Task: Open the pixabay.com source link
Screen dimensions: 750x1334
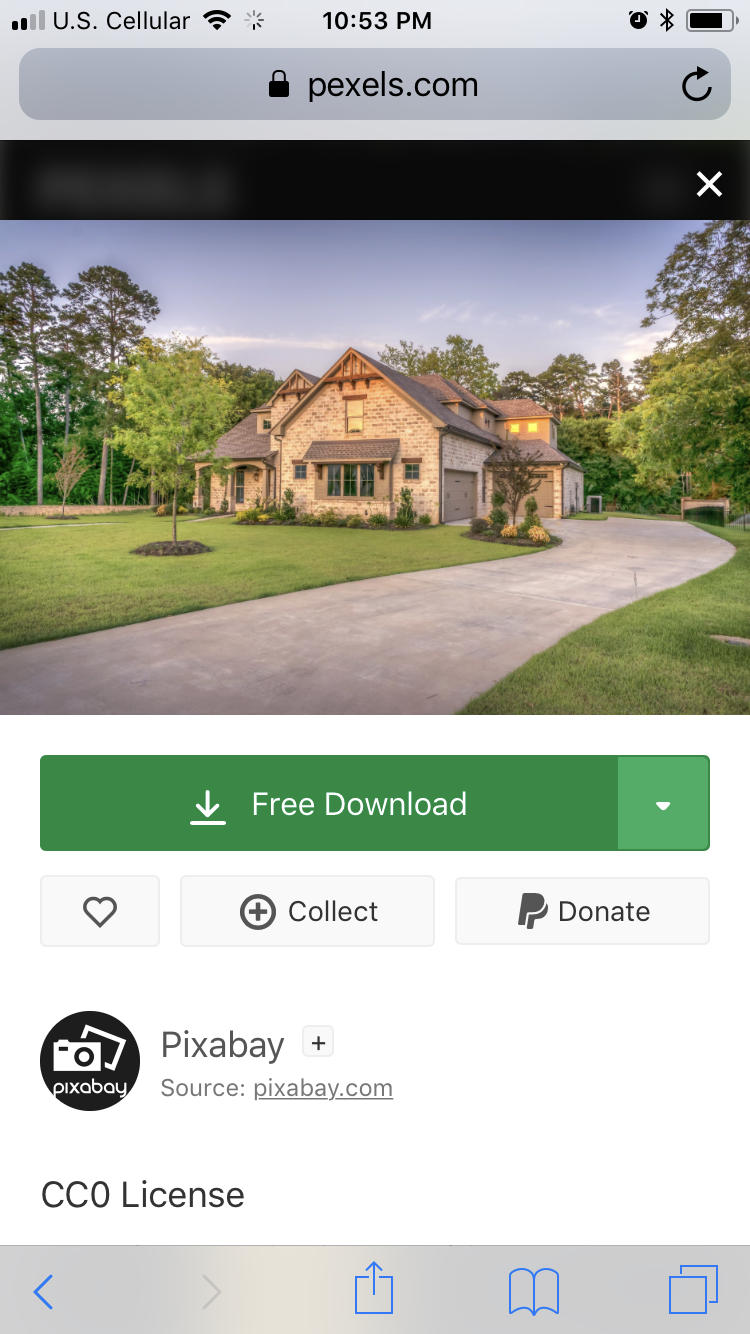Action: [323, 1088]
